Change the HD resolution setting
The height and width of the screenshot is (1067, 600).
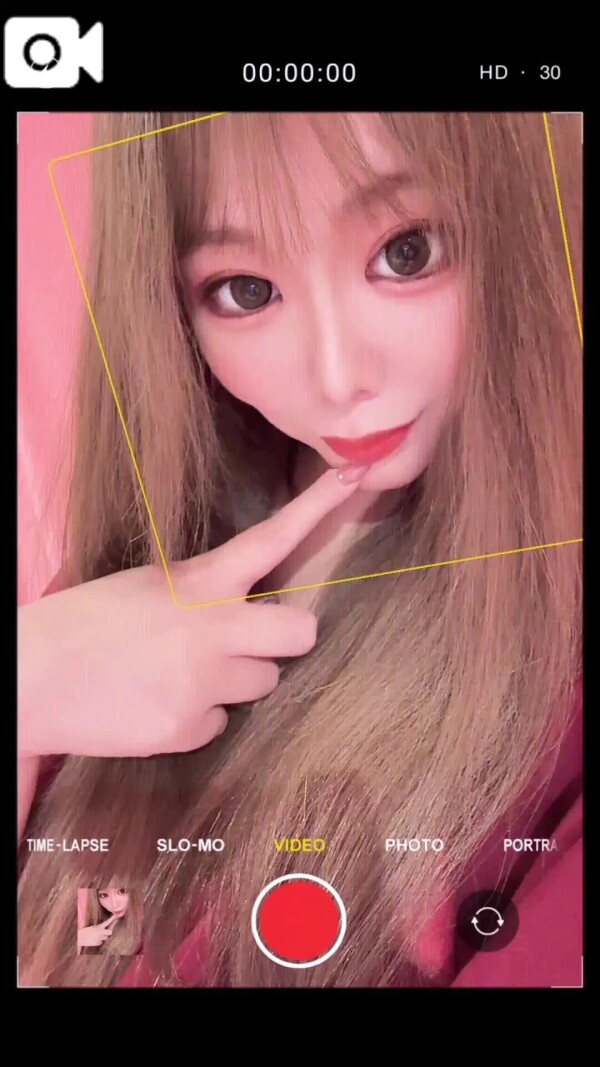tap(493, 73)
